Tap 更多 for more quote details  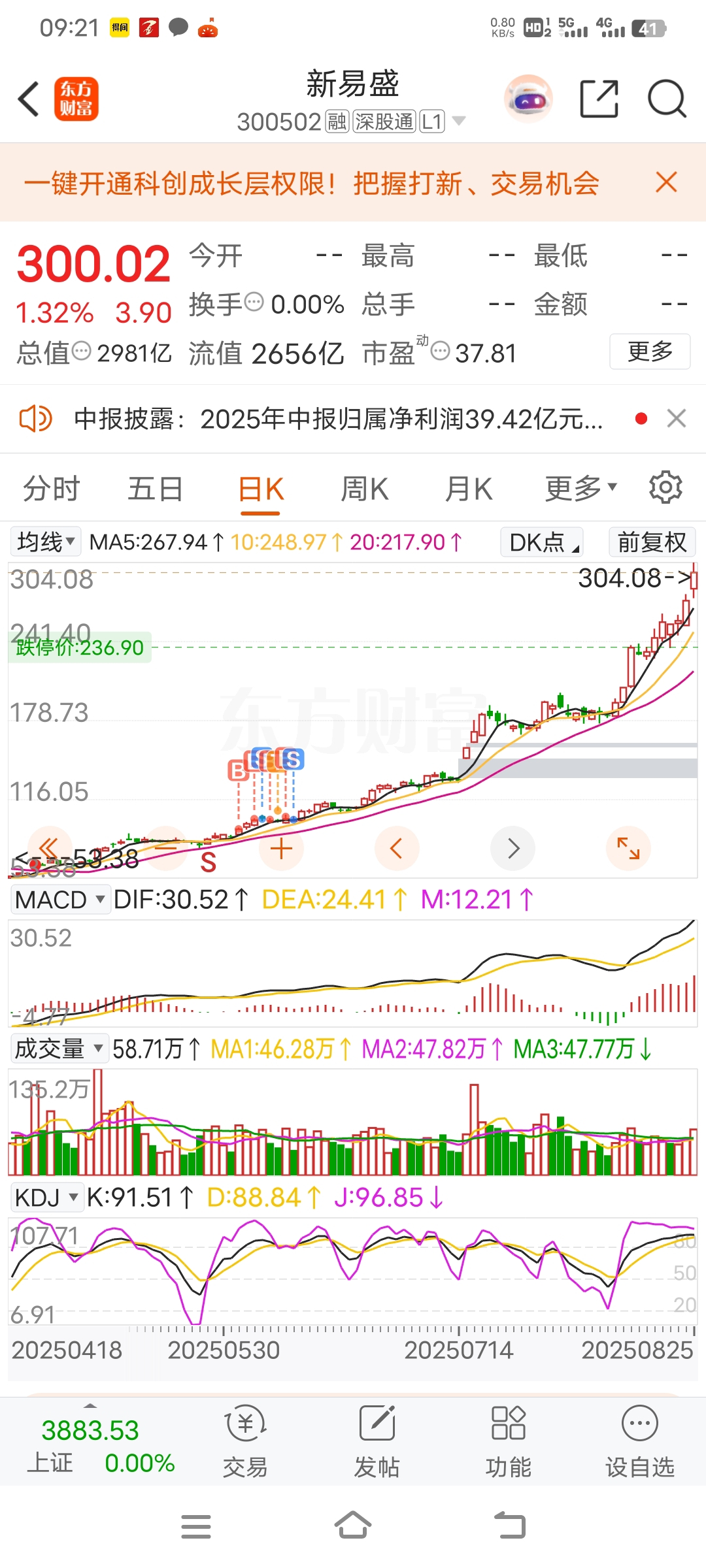[x=650, y=351]
